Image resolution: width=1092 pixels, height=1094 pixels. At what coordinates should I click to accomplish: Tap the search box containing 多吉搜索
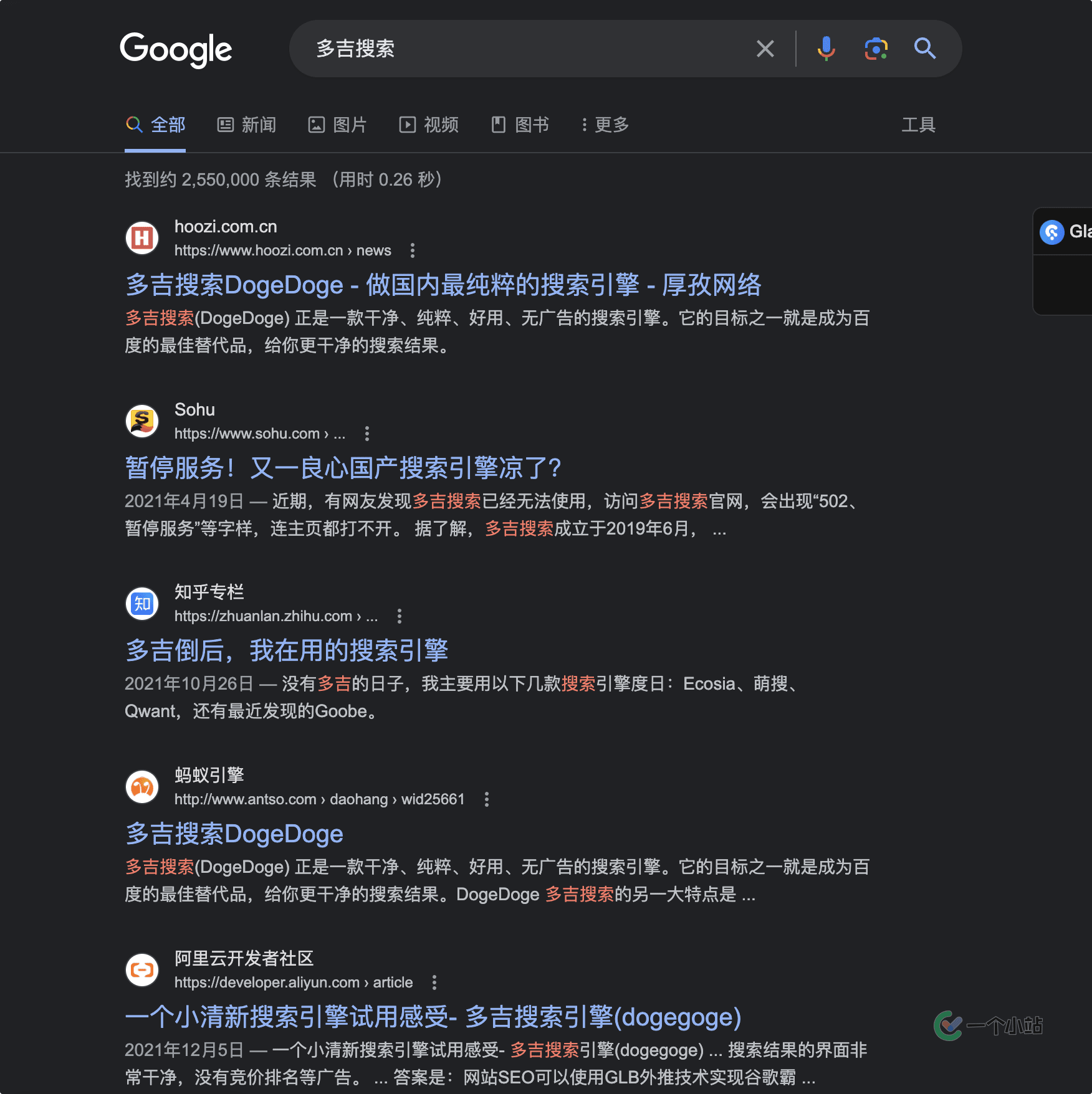click(524, 49)
